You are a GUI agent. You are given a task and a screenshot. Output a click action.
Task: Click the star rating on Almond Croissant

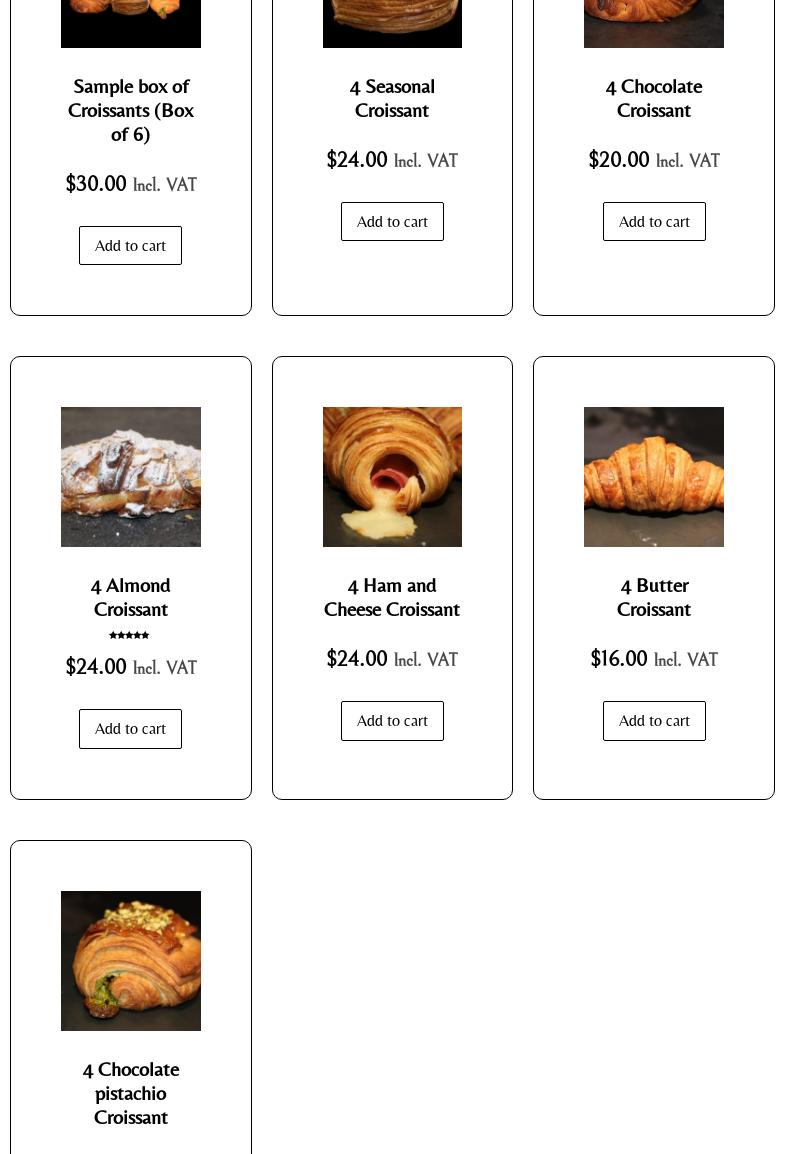point(130,636)
